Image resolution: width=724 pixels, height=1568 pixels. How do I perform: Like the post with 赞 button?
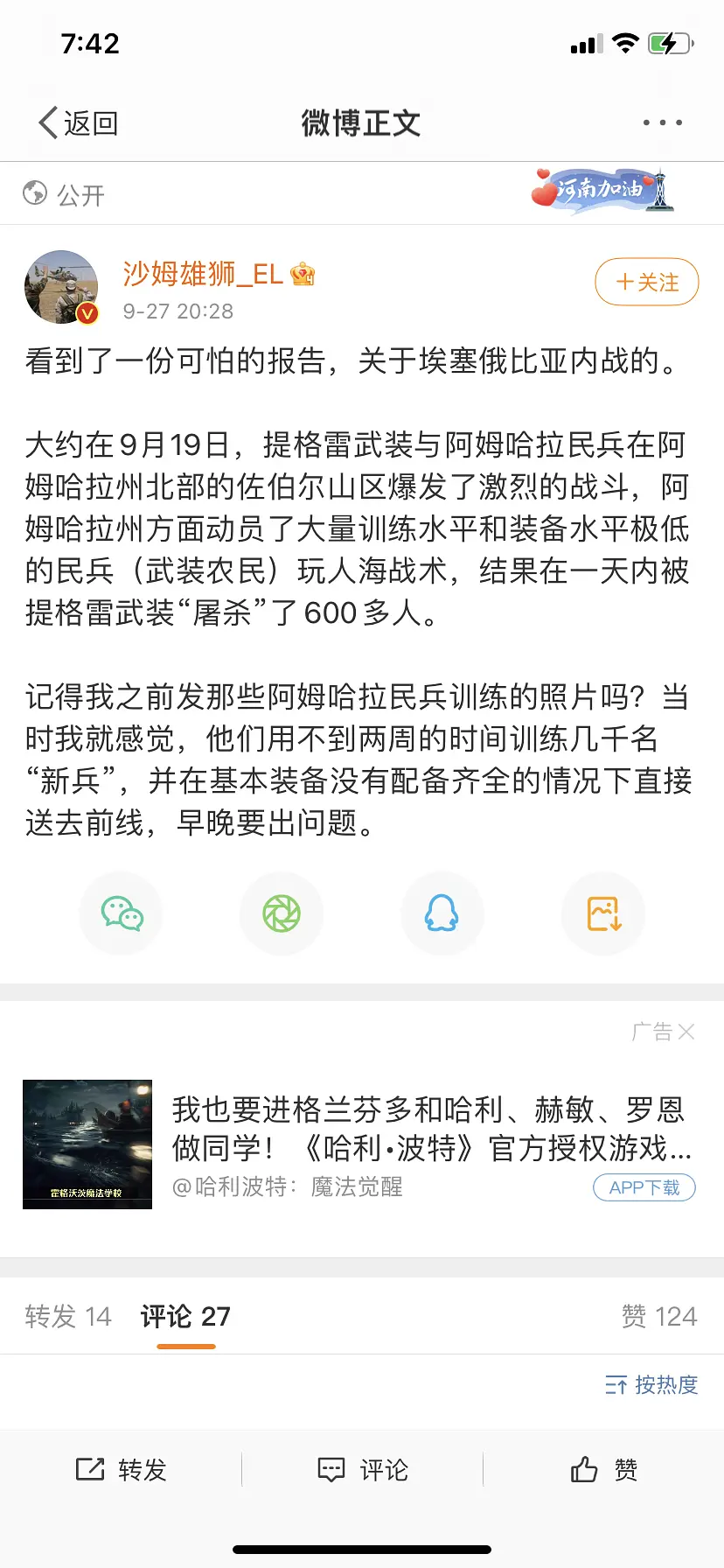(x=603, y=1470)
